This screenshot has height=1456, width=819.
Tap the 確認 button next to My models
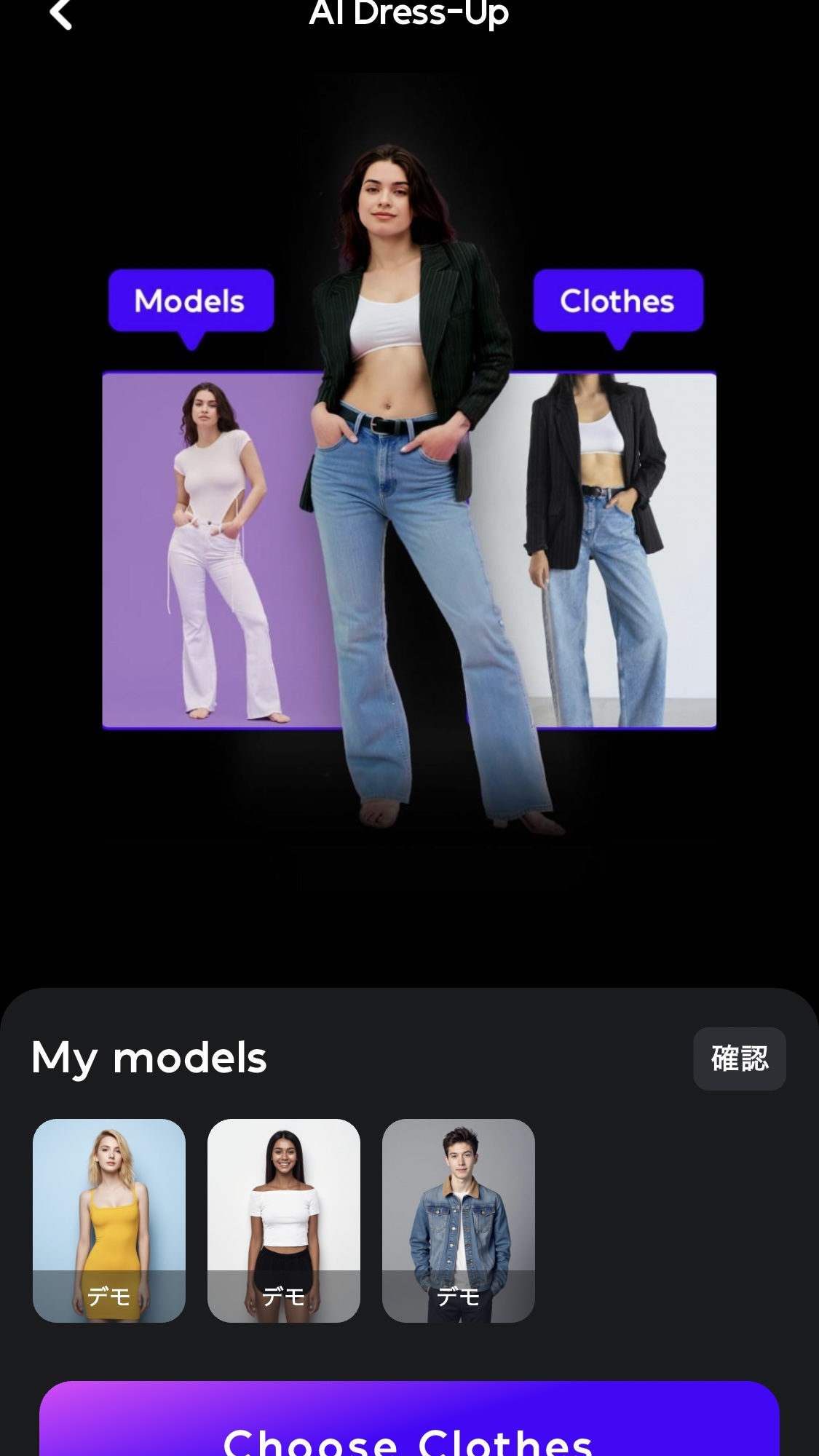pyautogui.click(x=739, y=1059)
